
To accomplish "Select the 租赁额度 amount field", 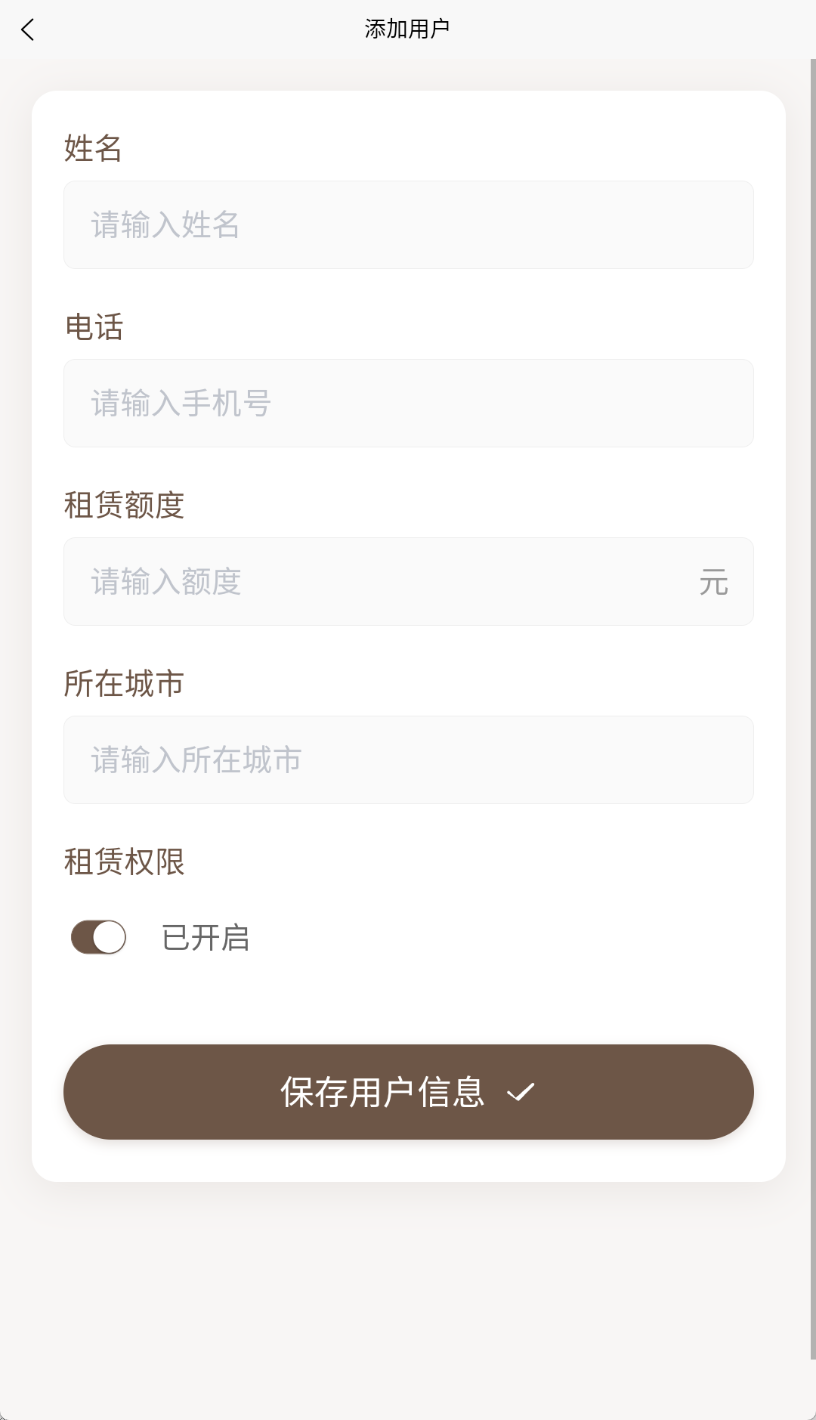I will (x=380, y=582).
